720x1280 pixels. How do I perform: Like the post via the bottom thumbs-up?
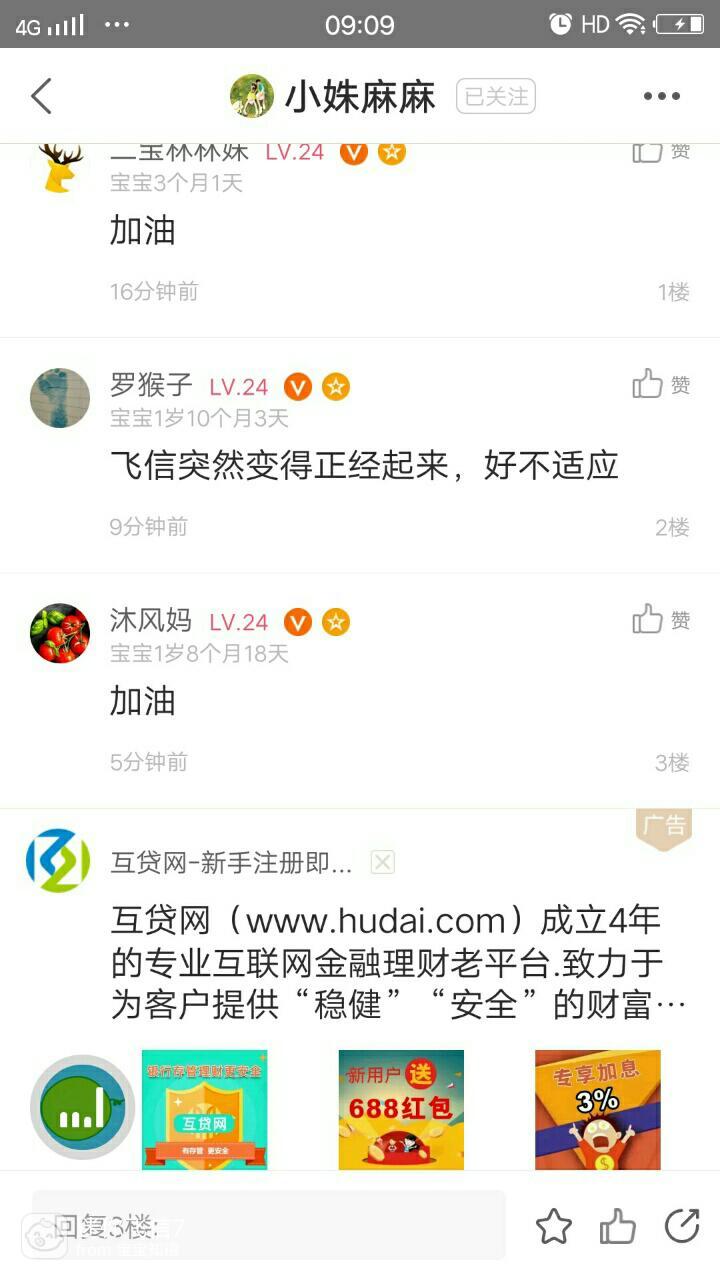pyautogui.click(x=618, y=1226)
